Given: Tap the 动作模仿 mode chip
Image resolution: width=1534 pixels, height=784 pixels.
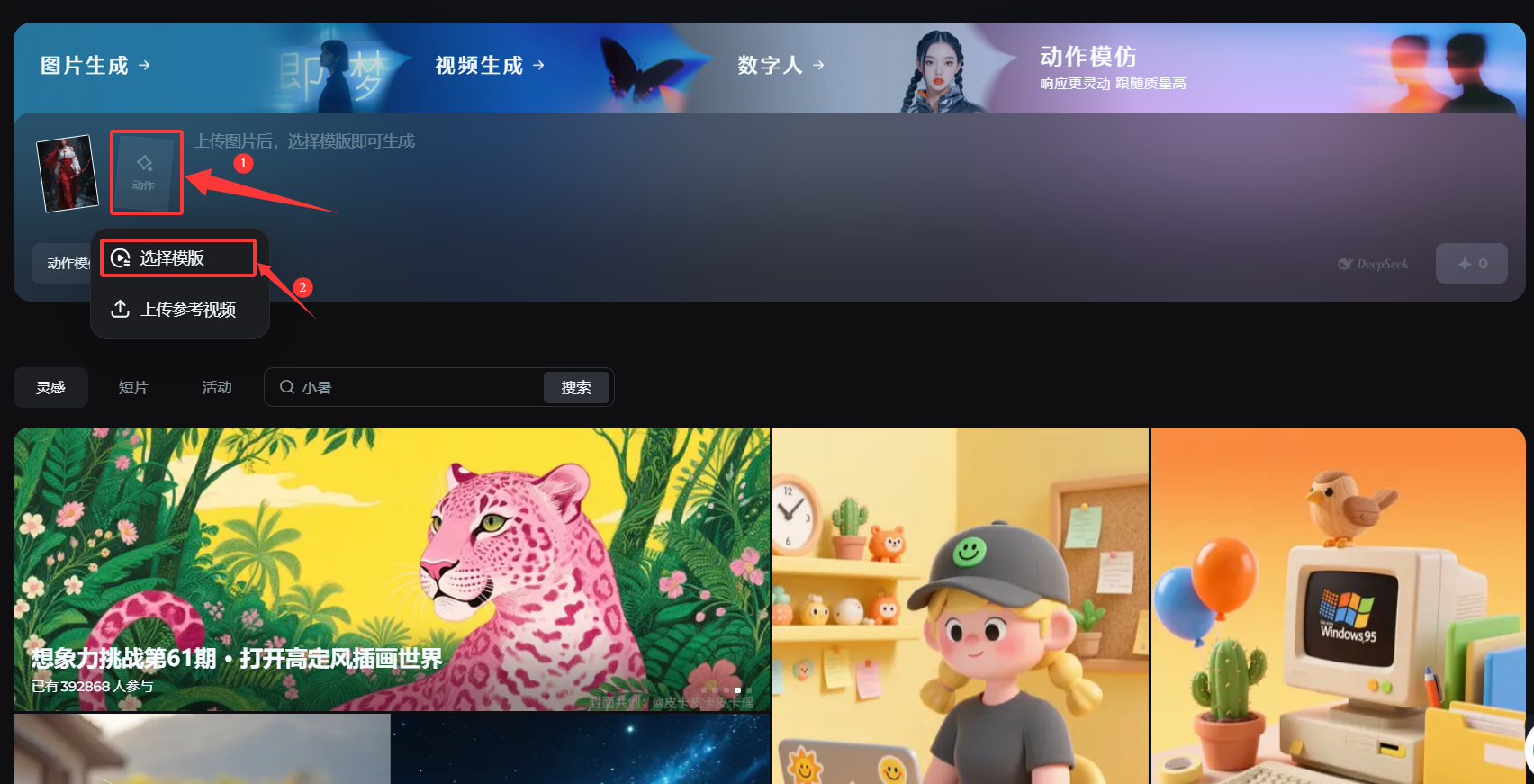Looking at the screenshot, I should [61, 263].
